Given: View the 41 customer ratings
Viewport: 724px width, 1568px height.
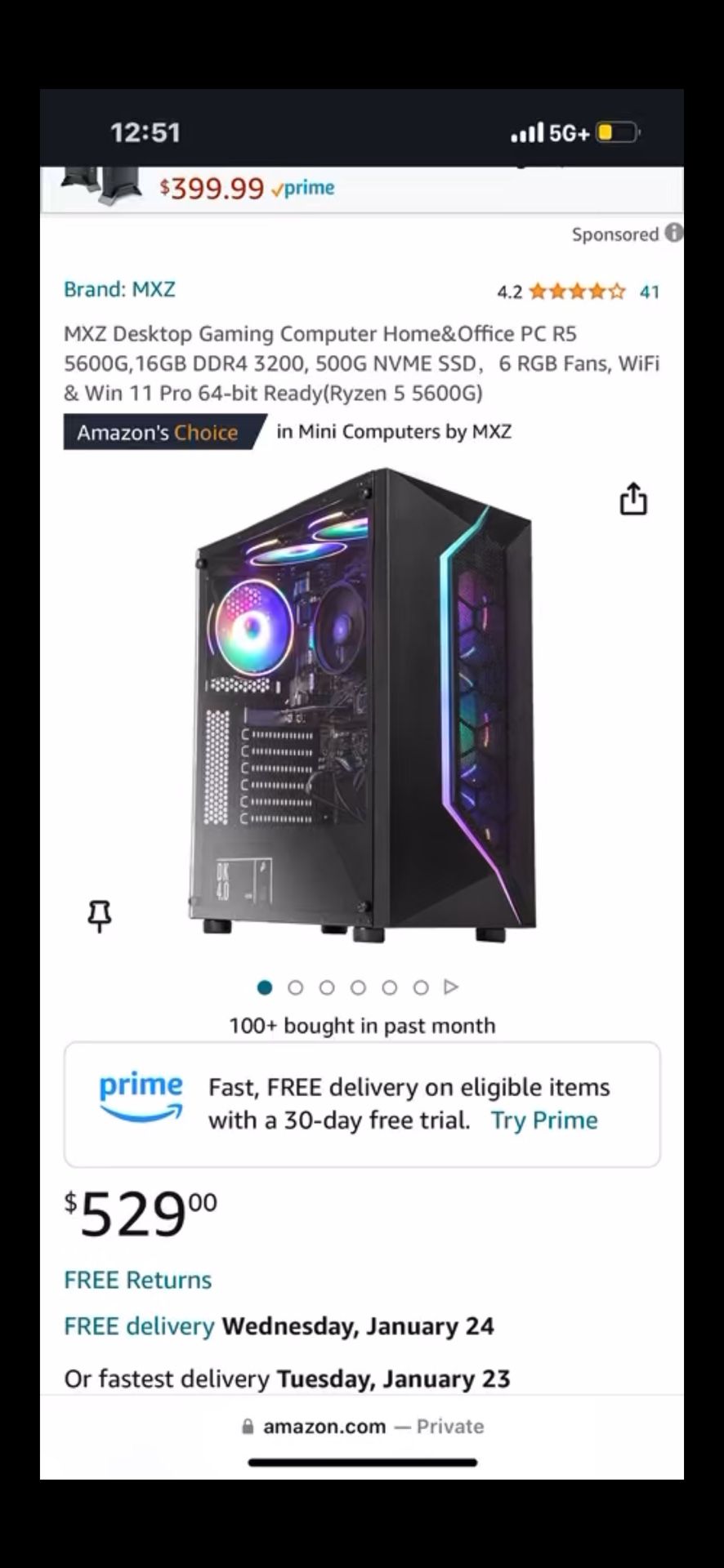Looking at the screenshot, I should click(x=649, y=292).
